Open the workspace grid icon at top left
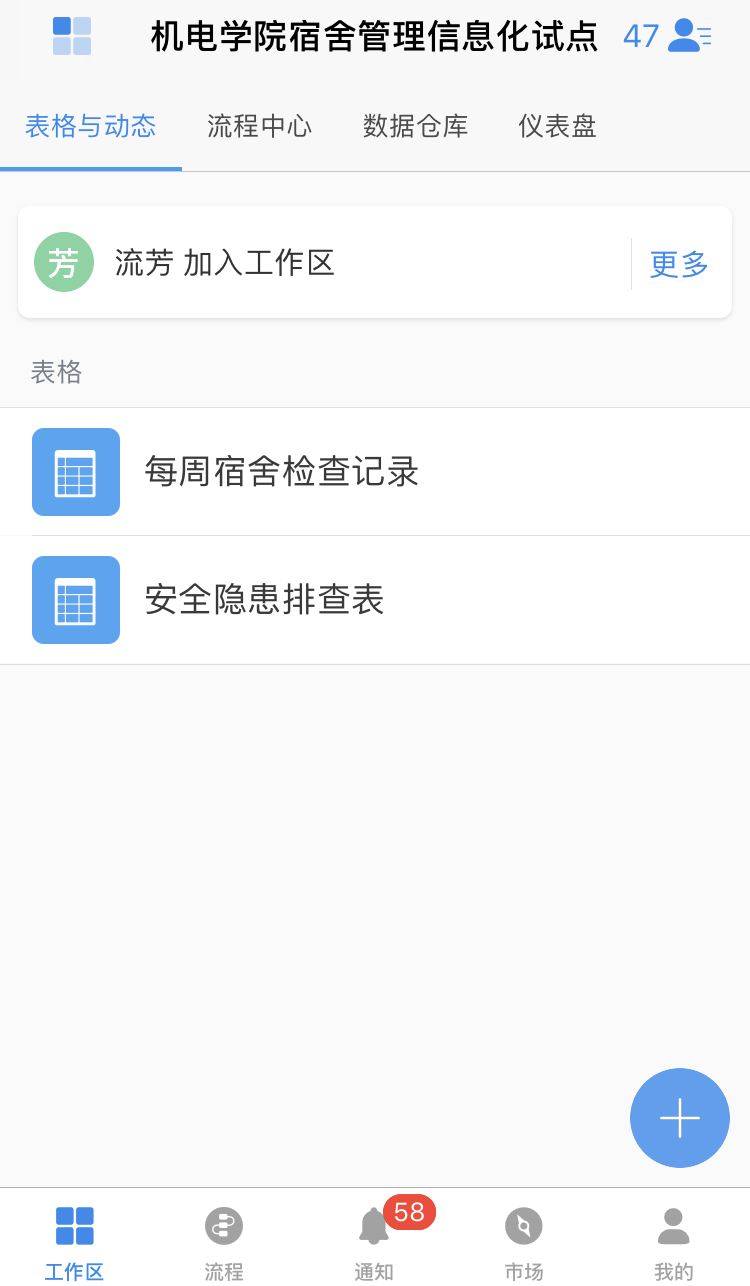Image resolution: width=750 pixels, height=1286 pixels. [x=71, y=37]
